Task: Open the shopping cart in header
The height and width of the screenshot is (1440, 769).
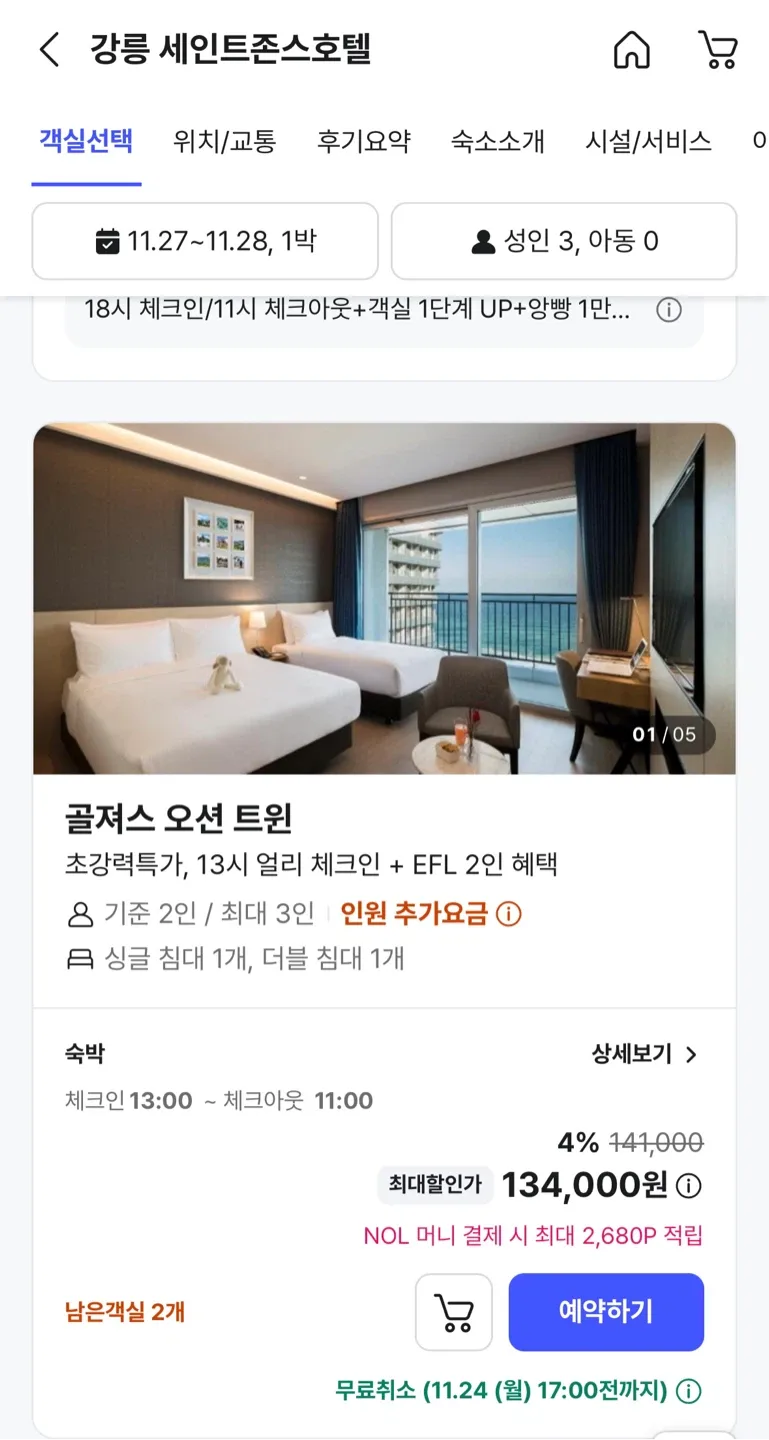Action: (717, 49)
